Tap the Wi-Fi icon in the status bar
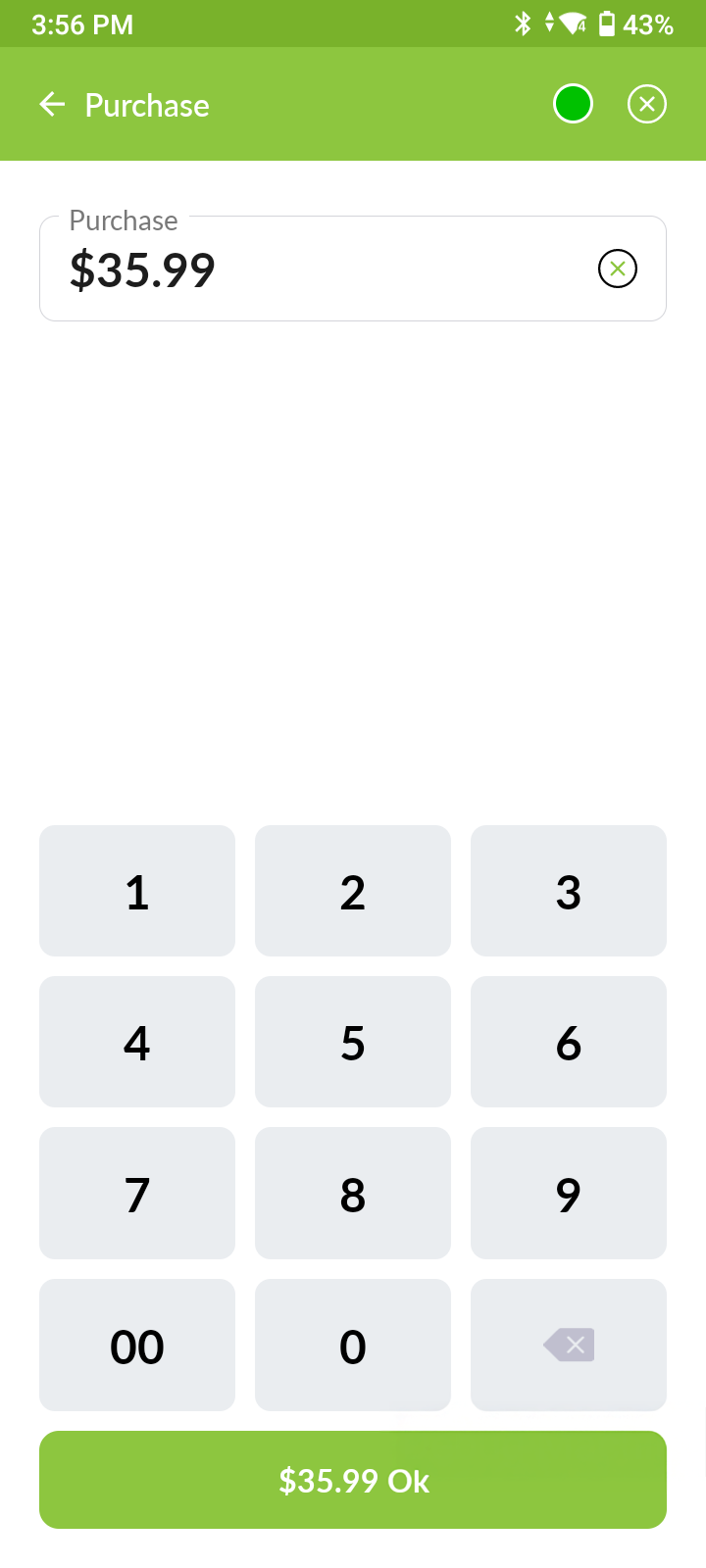This screenshot has height=1568, width=706. 574,23
